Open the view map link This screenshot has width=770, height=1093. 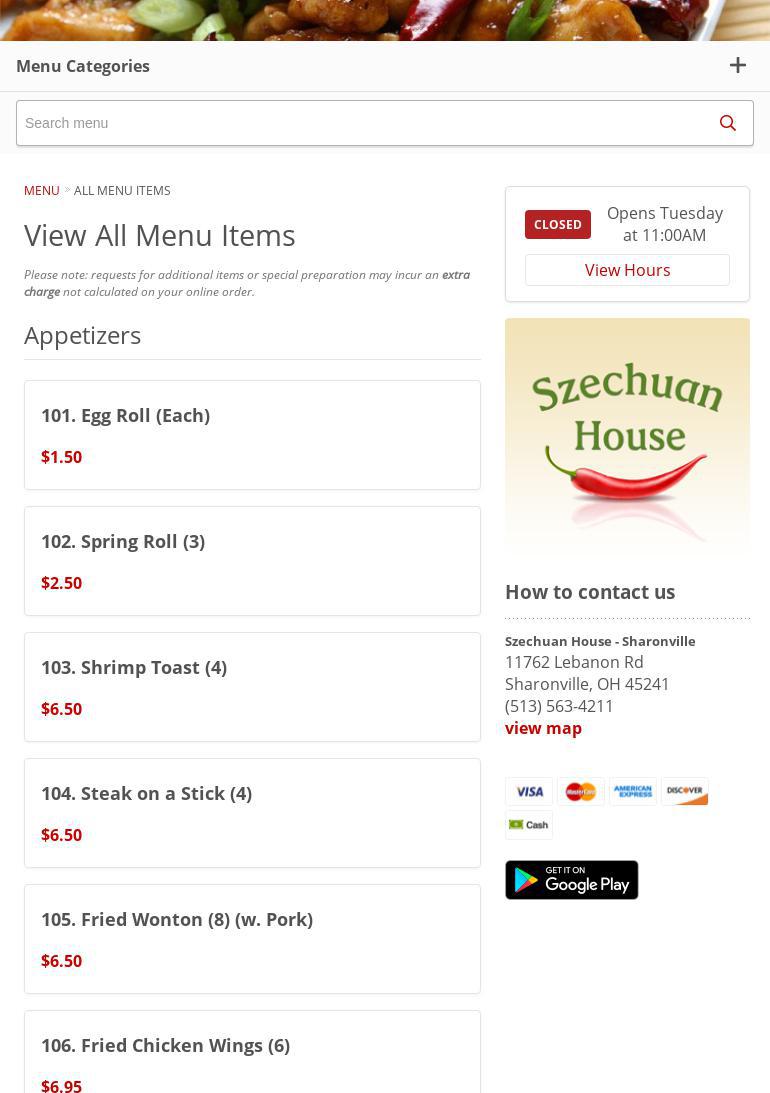(543, 728)
